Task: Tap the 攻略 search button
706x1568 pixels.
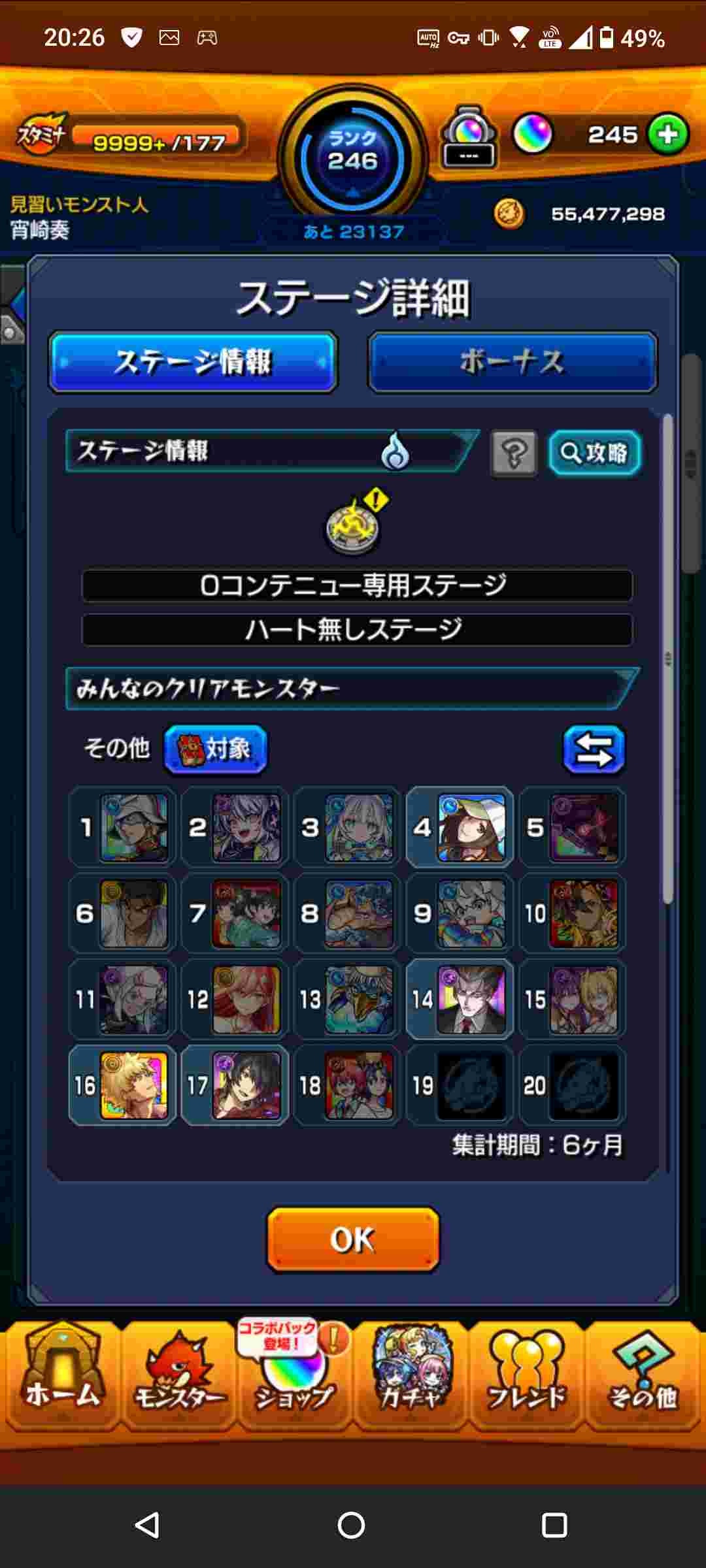Action: pos(594,453)
